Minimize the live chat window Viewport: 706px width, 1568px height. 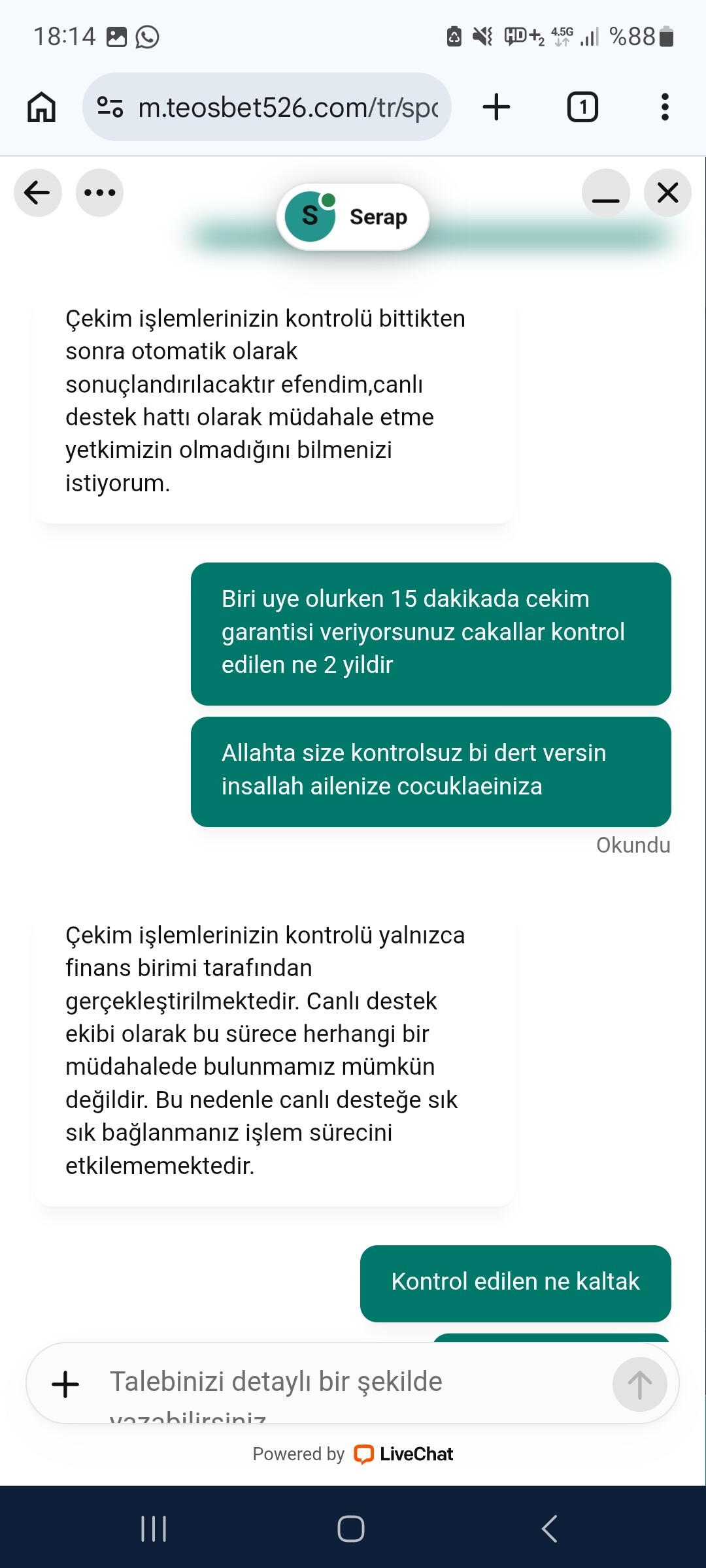click(x=605, y=193)
